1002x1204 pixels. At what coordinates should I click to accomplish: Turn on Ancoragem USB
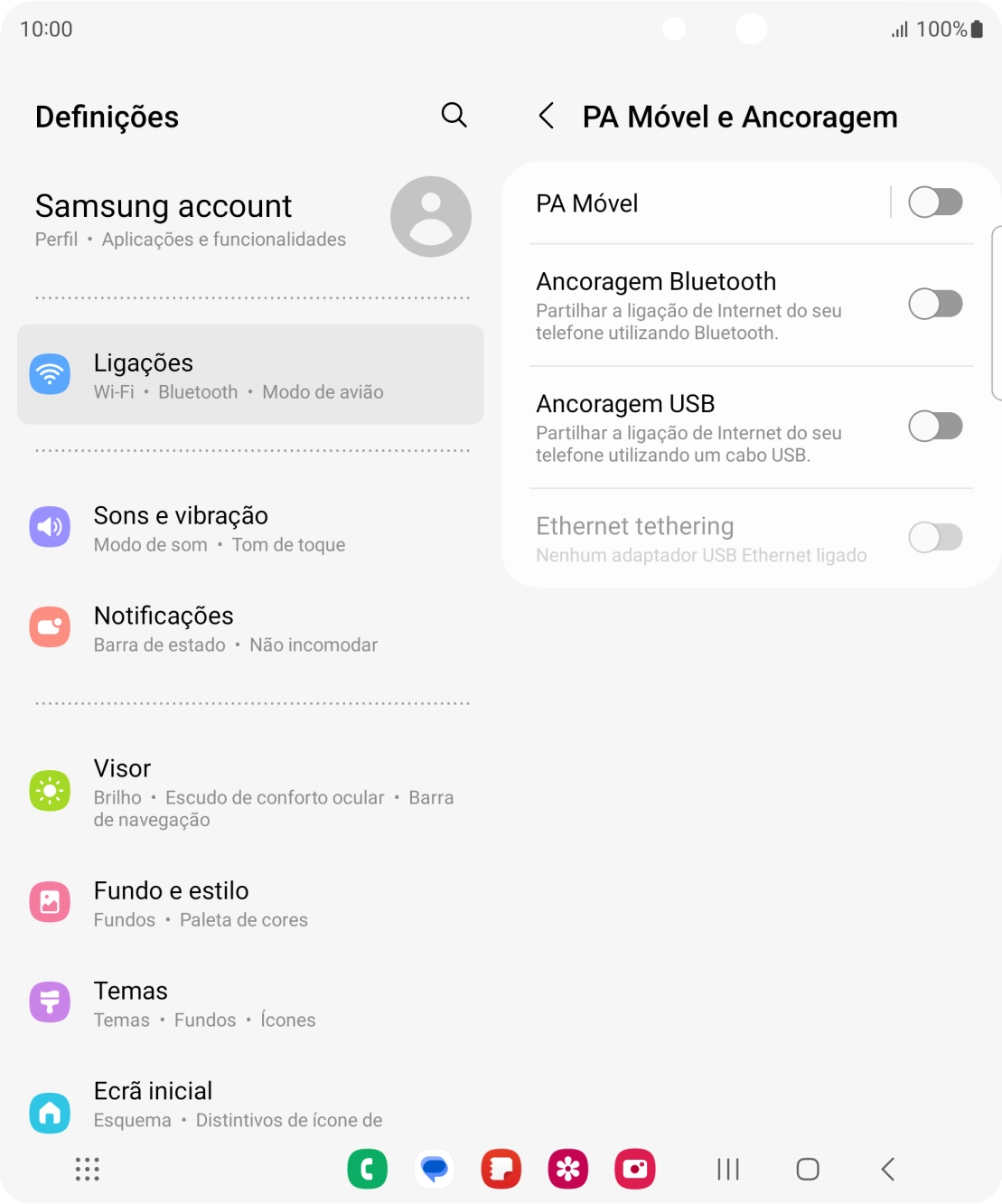tap(935, 426)
